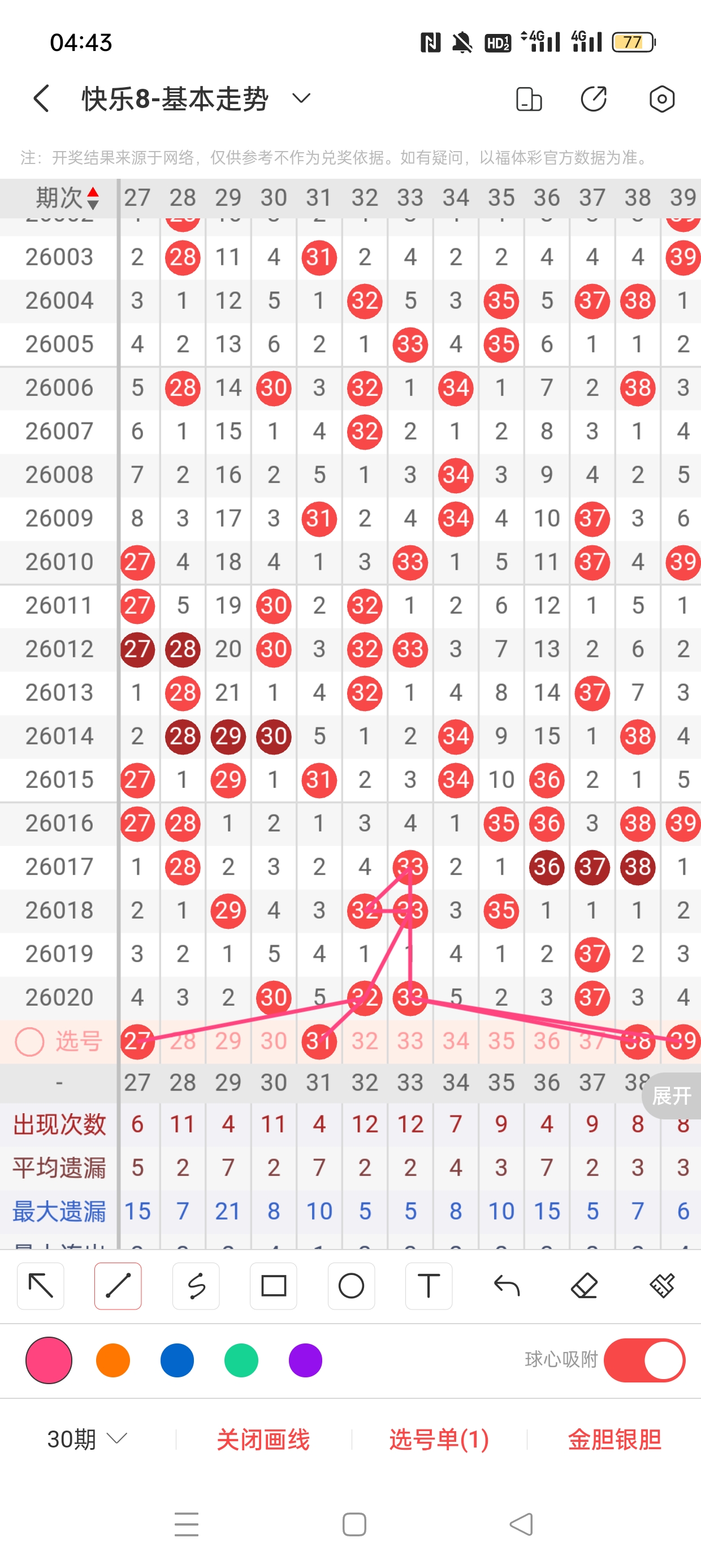Tap 关闭画线 to close drawing mode

(x=263, y=1439)
